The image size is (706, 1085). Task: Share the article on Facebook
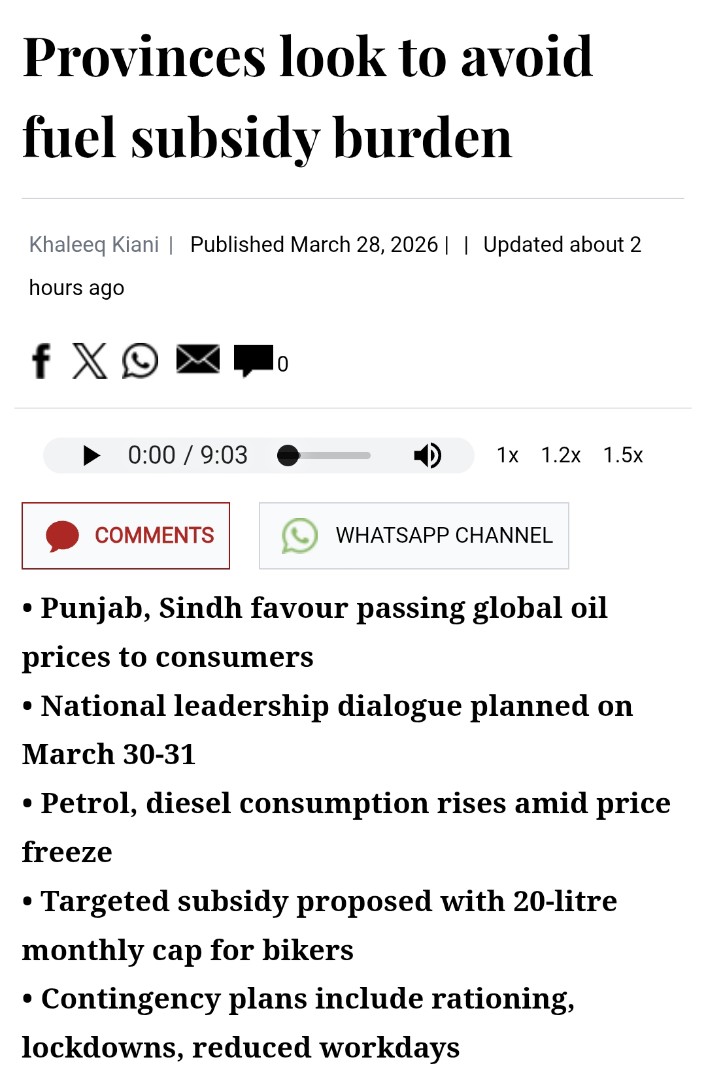pos(41,361)
